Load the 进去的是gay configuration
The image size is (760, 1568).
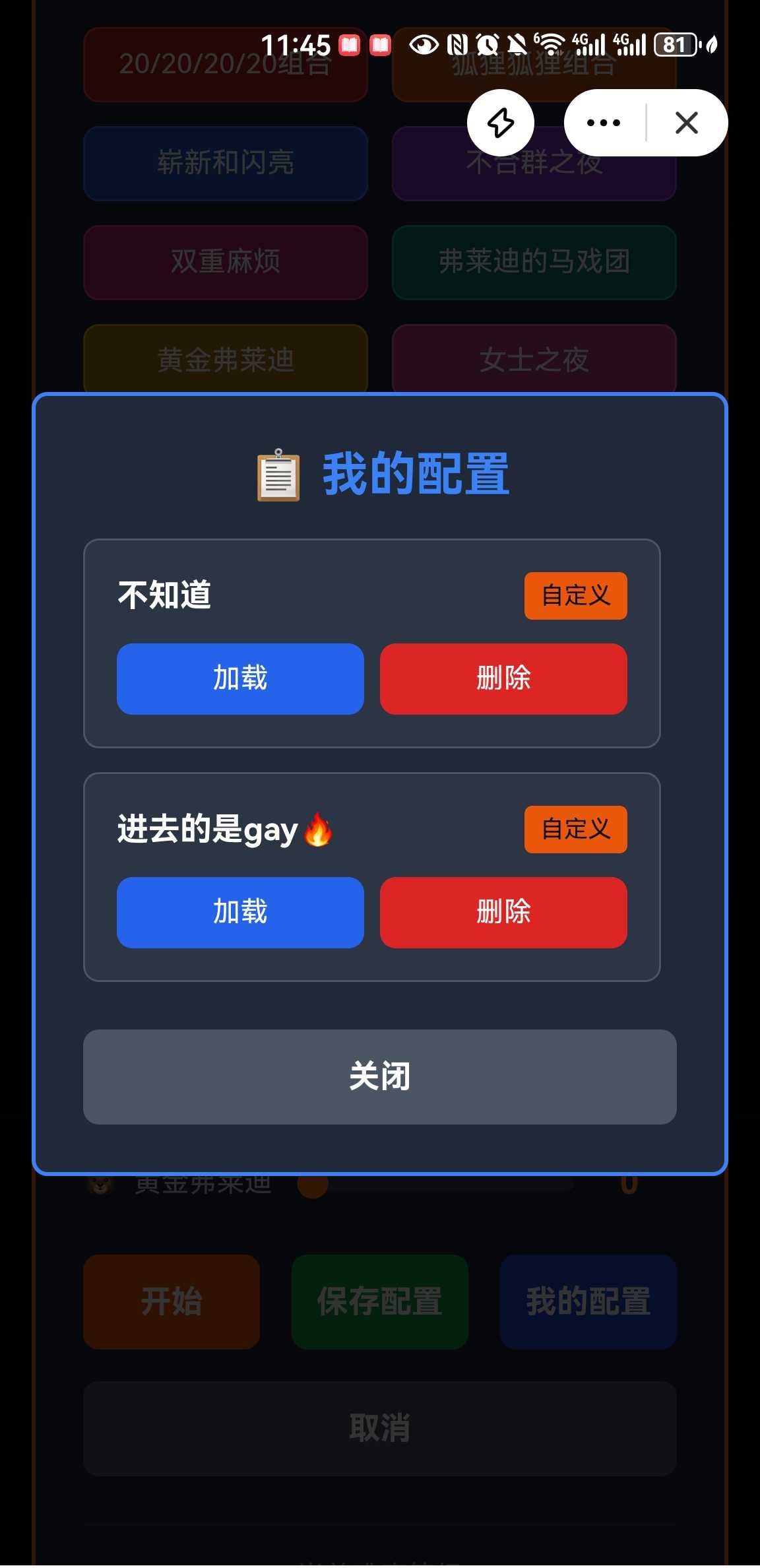[240, 912]
